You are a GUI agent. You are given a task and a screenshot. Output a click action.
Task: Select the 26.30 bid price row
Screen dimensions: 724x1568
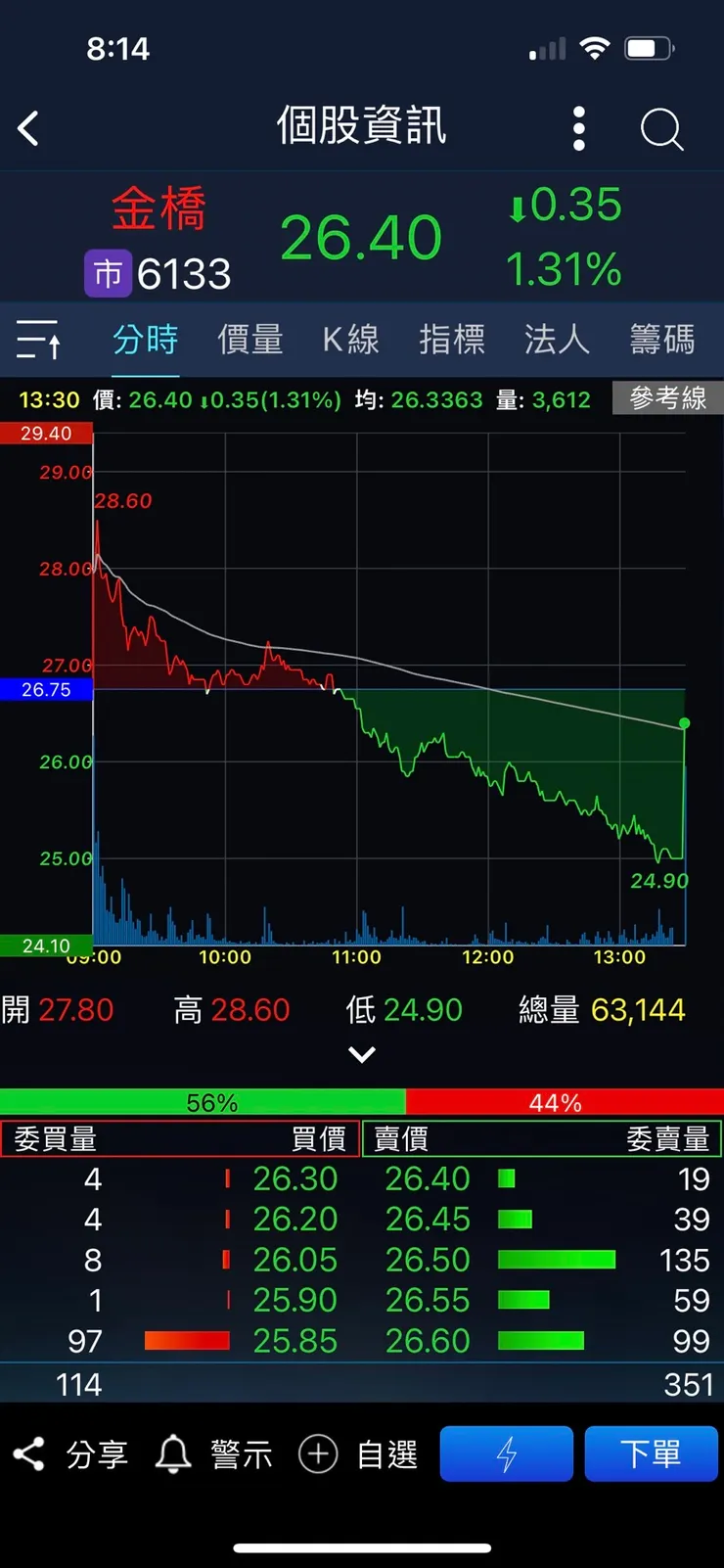click(x=294, y=1179)
